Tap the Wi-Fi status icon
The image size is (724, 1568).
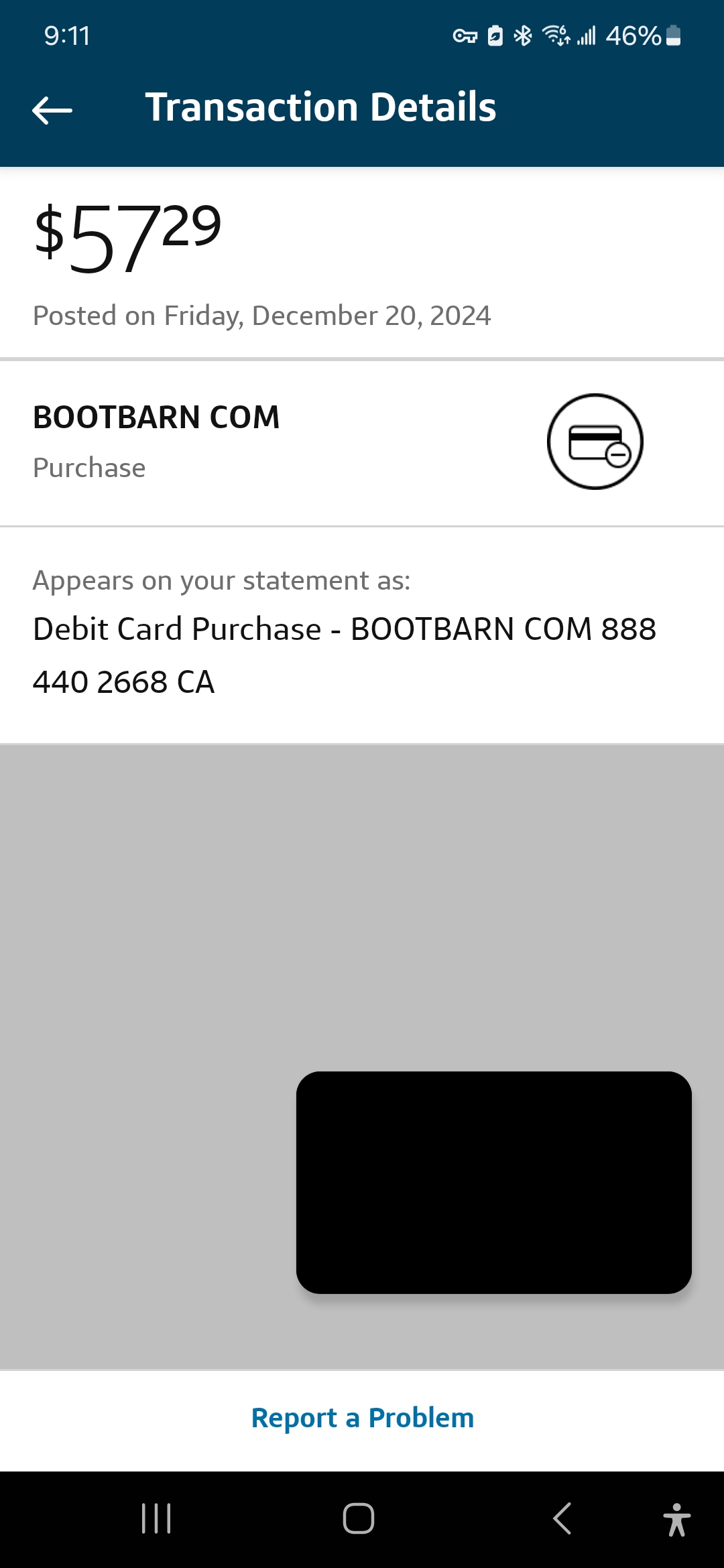[555, 37]
